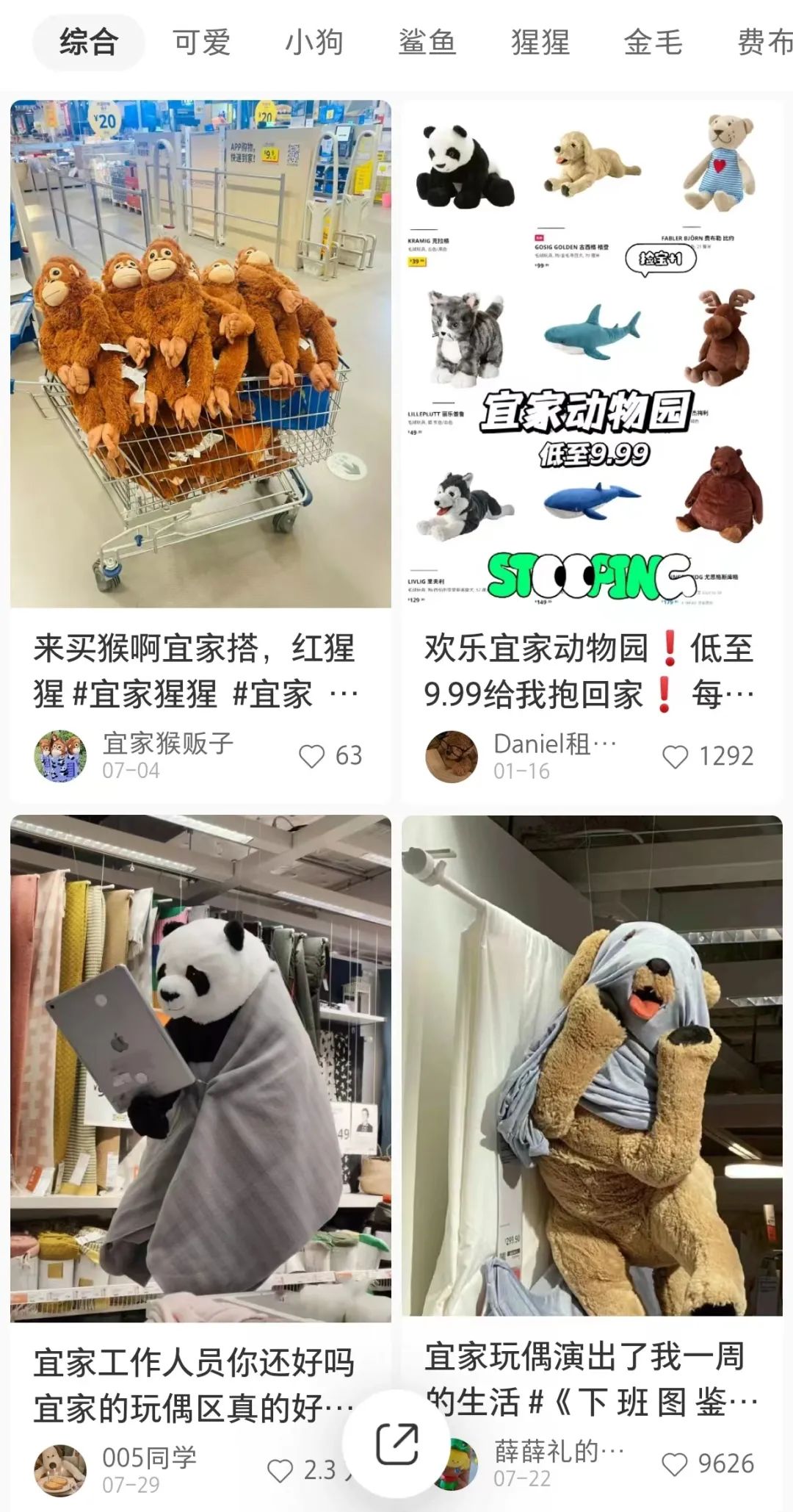The height and width of the screenshot is (1512, 793).
Task: Select the 小狗 tab
Action: pyautogui.click(x=314, y=43)
